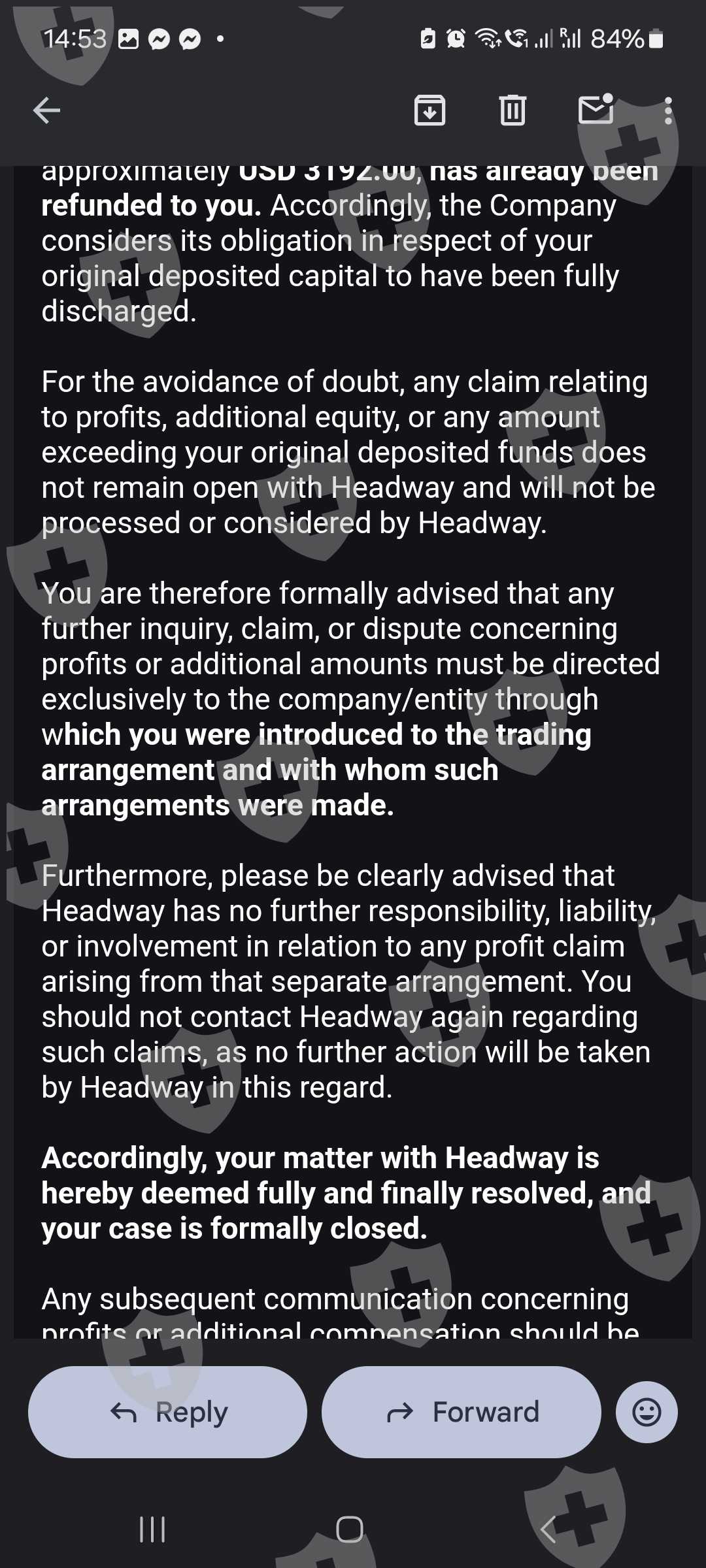Add an emoji reaction
The image size is (706, 1568).
tap(647, 1412)
